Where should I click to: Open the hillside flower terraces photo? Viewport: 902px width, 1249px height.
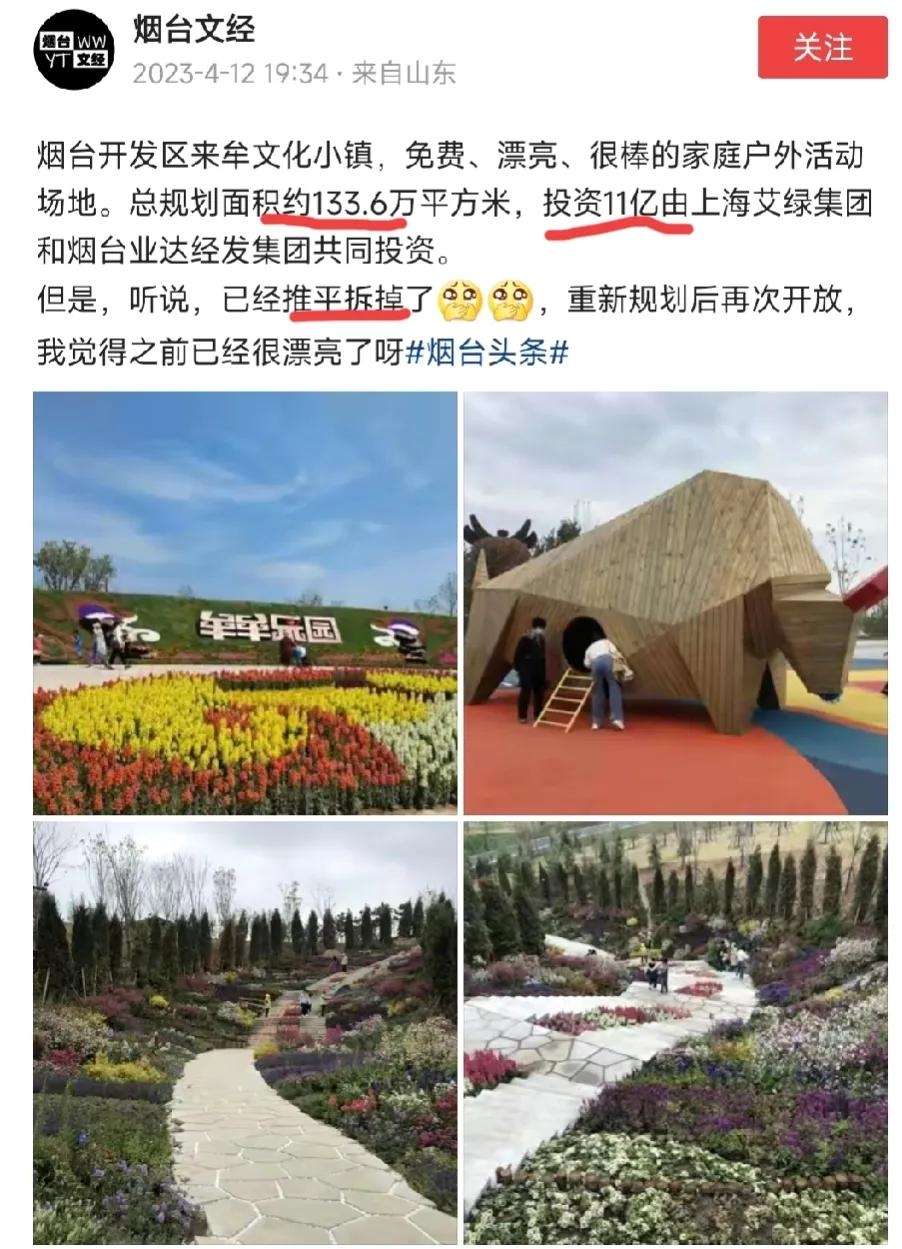[x=675, y=1032]
